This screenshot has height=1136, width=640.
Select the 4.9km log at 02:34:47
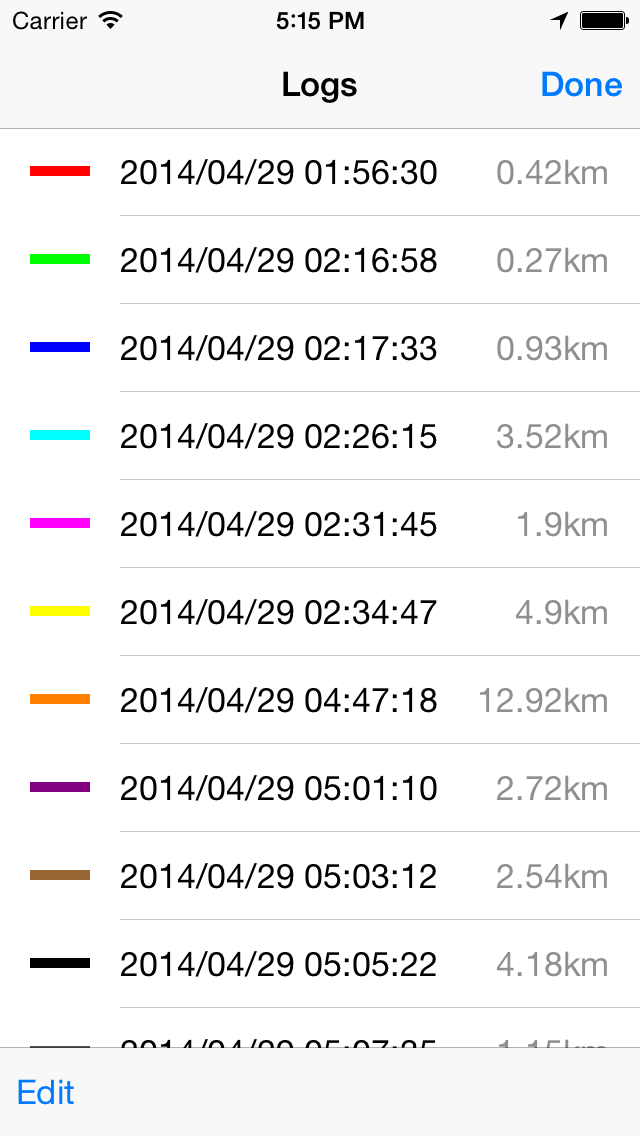tap(320, 612)
